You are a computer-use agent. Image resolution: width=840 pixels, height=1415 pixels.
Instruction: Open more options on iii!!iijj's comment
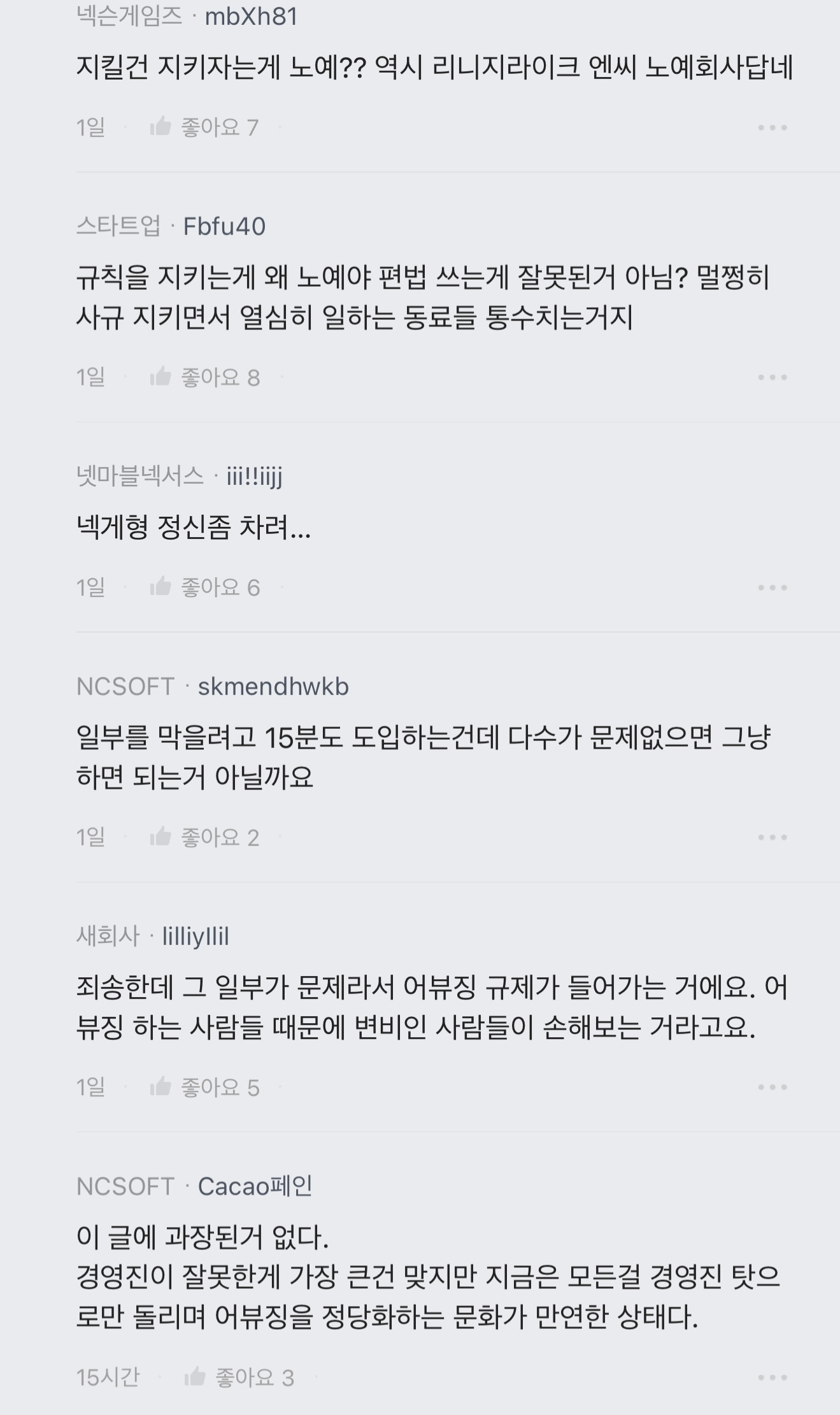pos(772,587)
